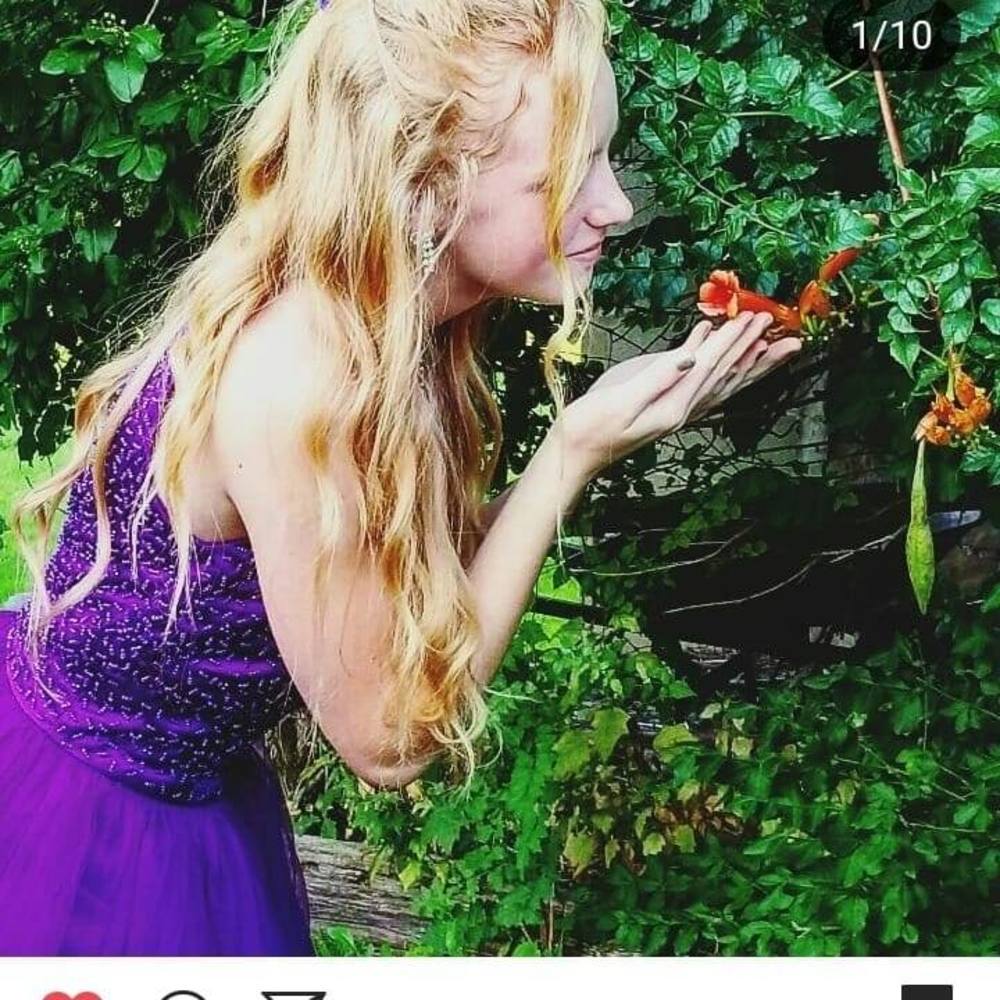
Task: Unlike the post with the red heart
Action: point(72,995)
